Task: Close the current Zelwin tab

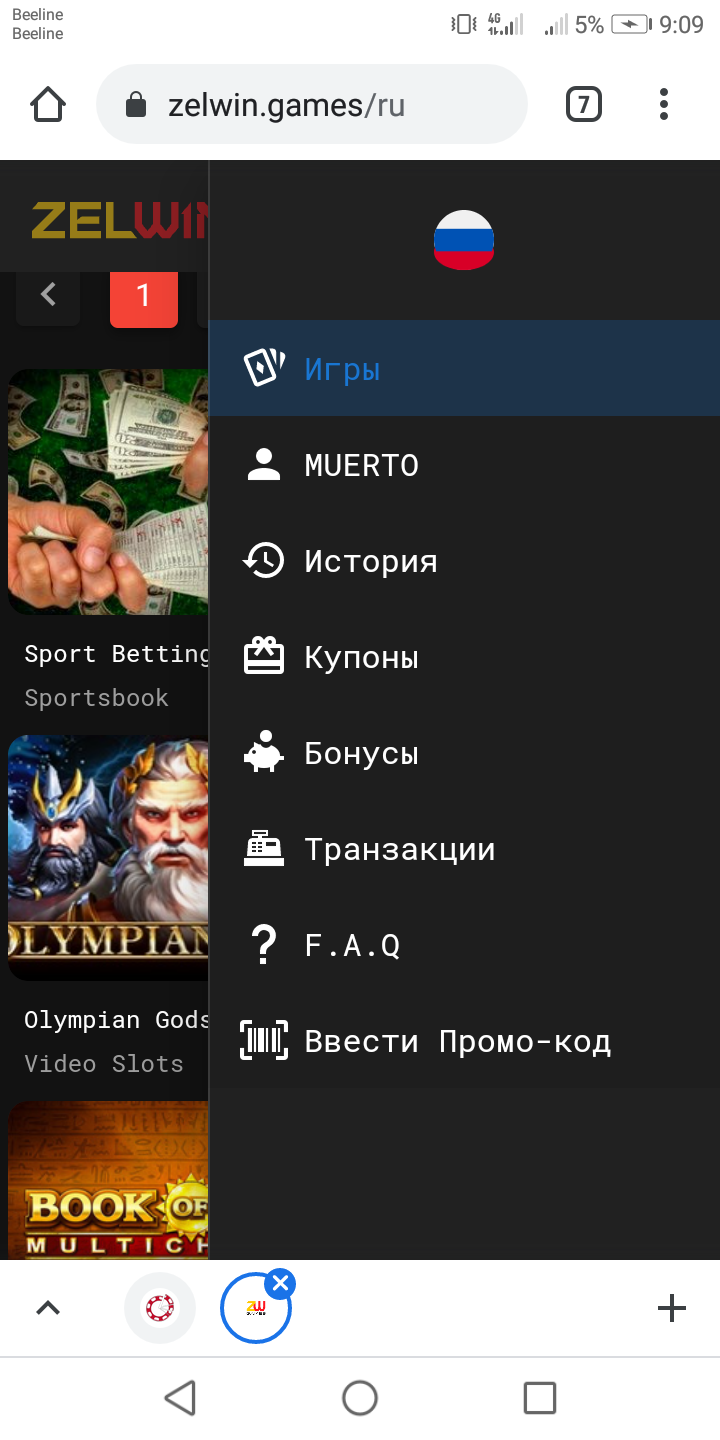Action: [x=281, y=1283]
